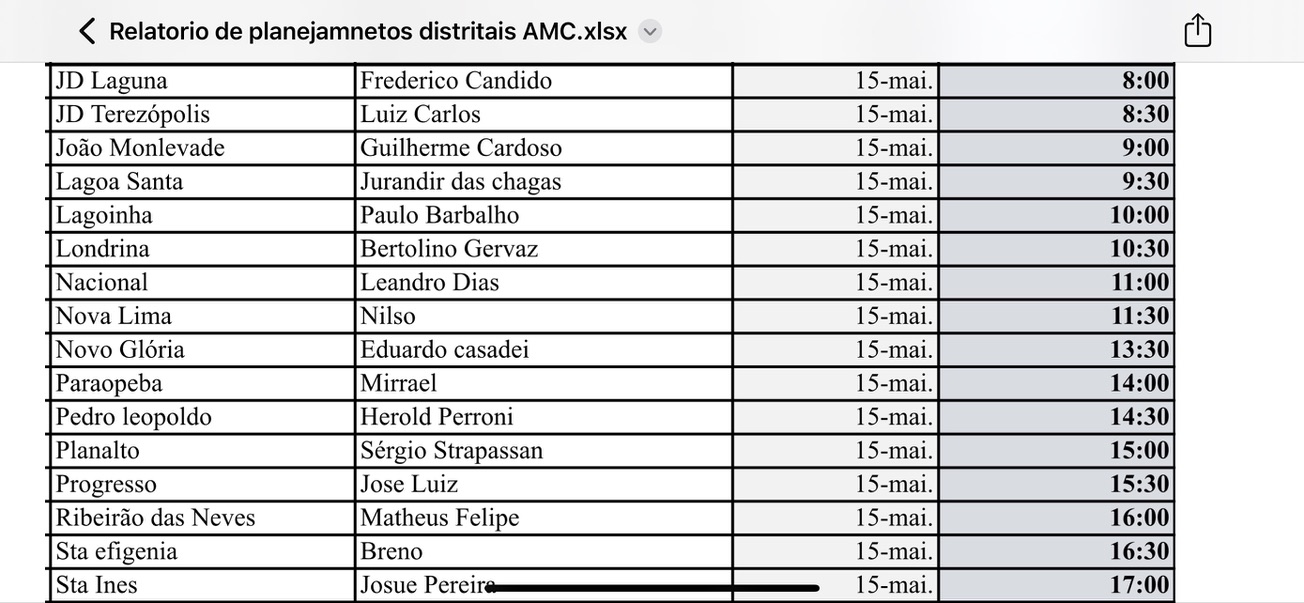Share the AMC.xlsx spreadsheet
Screen dimensions: 1304x603
[1197, 31]
